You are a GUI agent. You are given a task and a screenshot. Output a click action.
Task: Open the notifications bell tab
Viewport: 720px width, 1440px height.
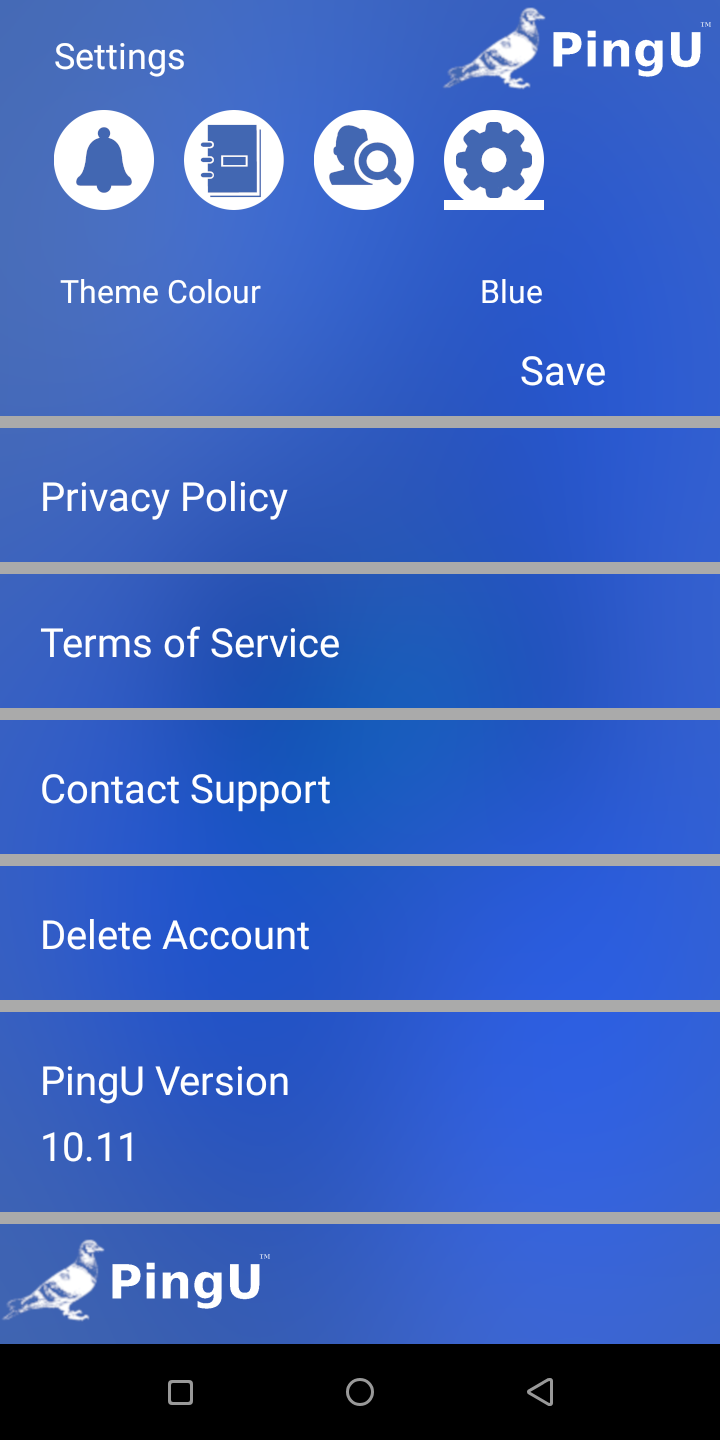(x=104, y=160)
